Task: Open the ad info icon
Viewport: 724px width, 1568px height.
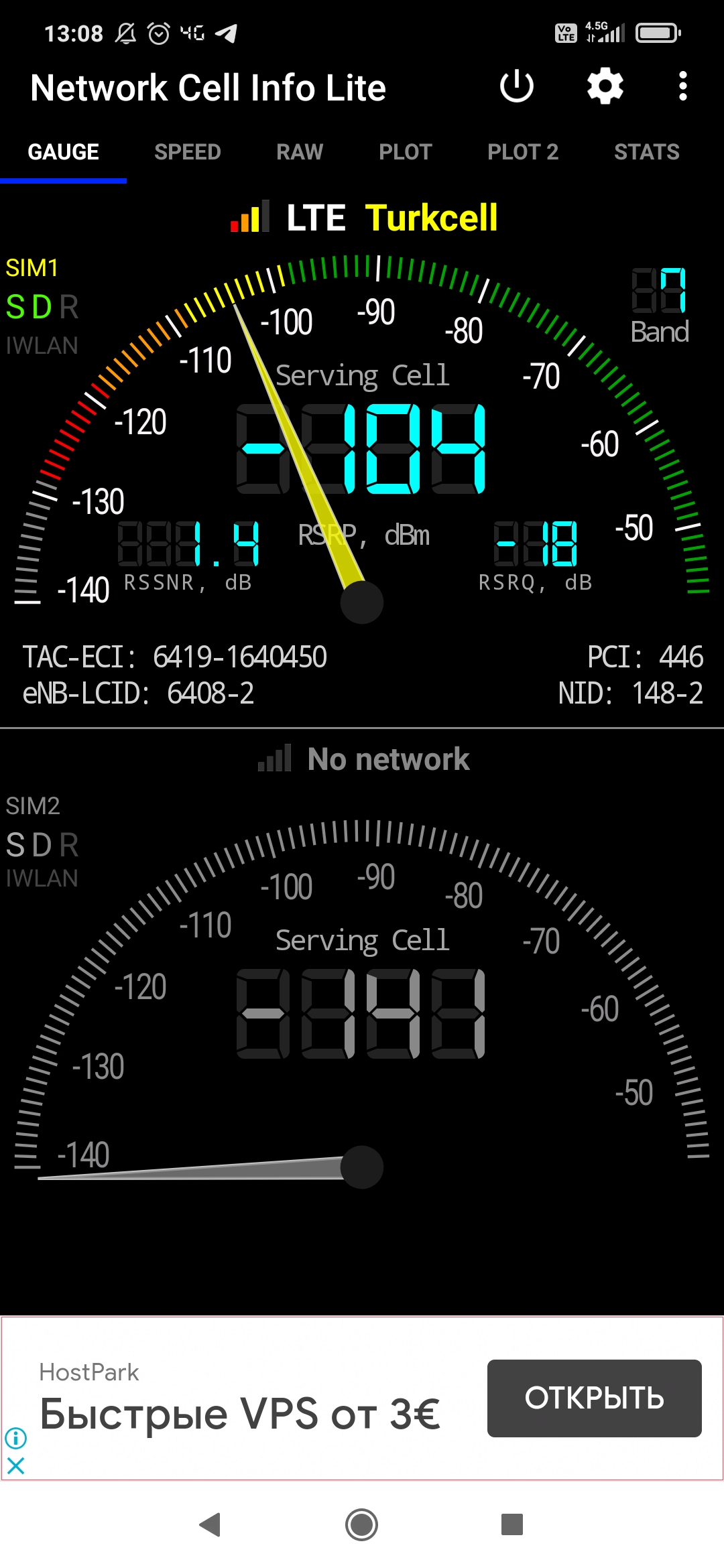Action: coord(16,1438)
